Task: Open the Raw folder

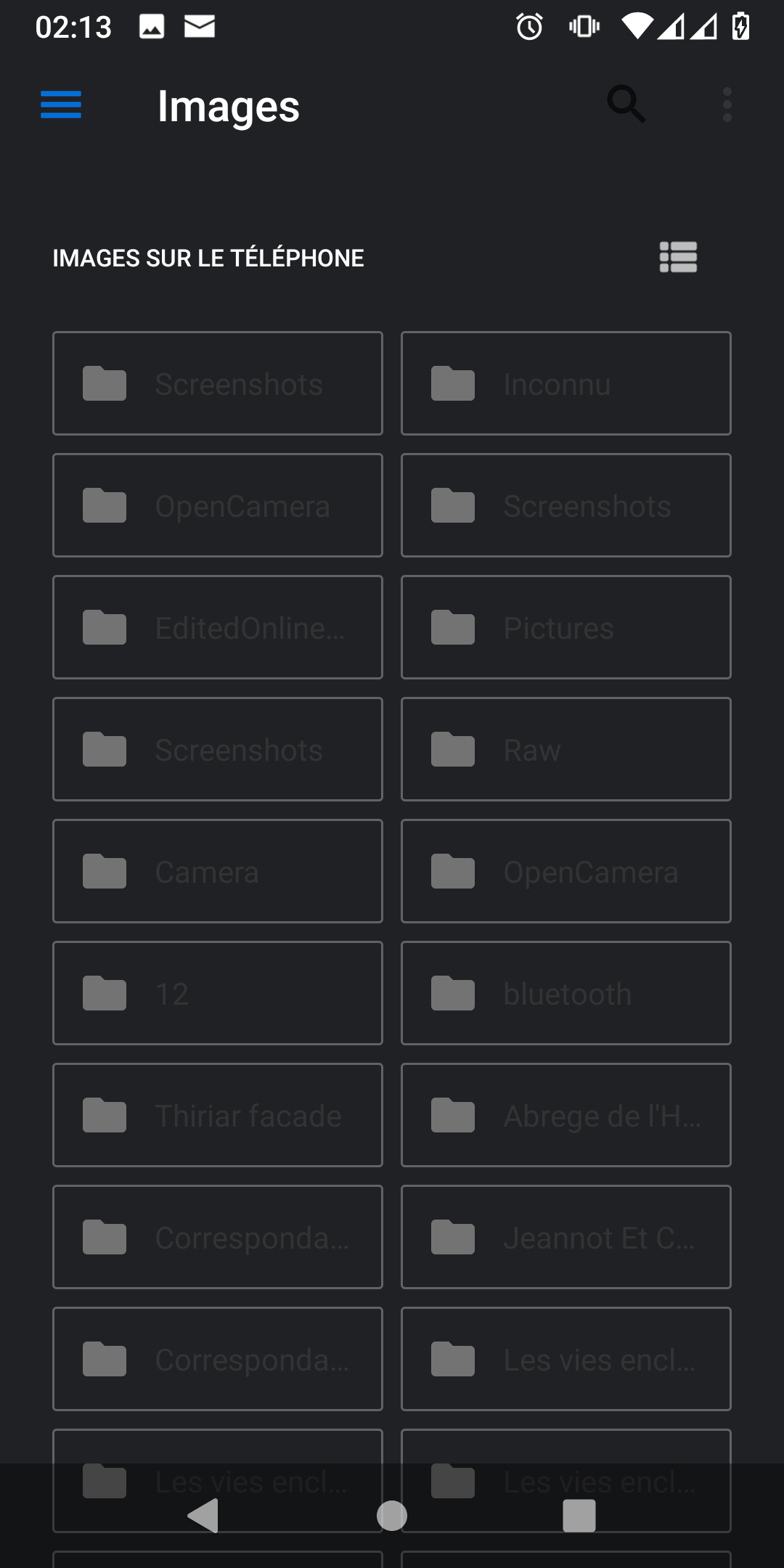Action: point(566,749)
